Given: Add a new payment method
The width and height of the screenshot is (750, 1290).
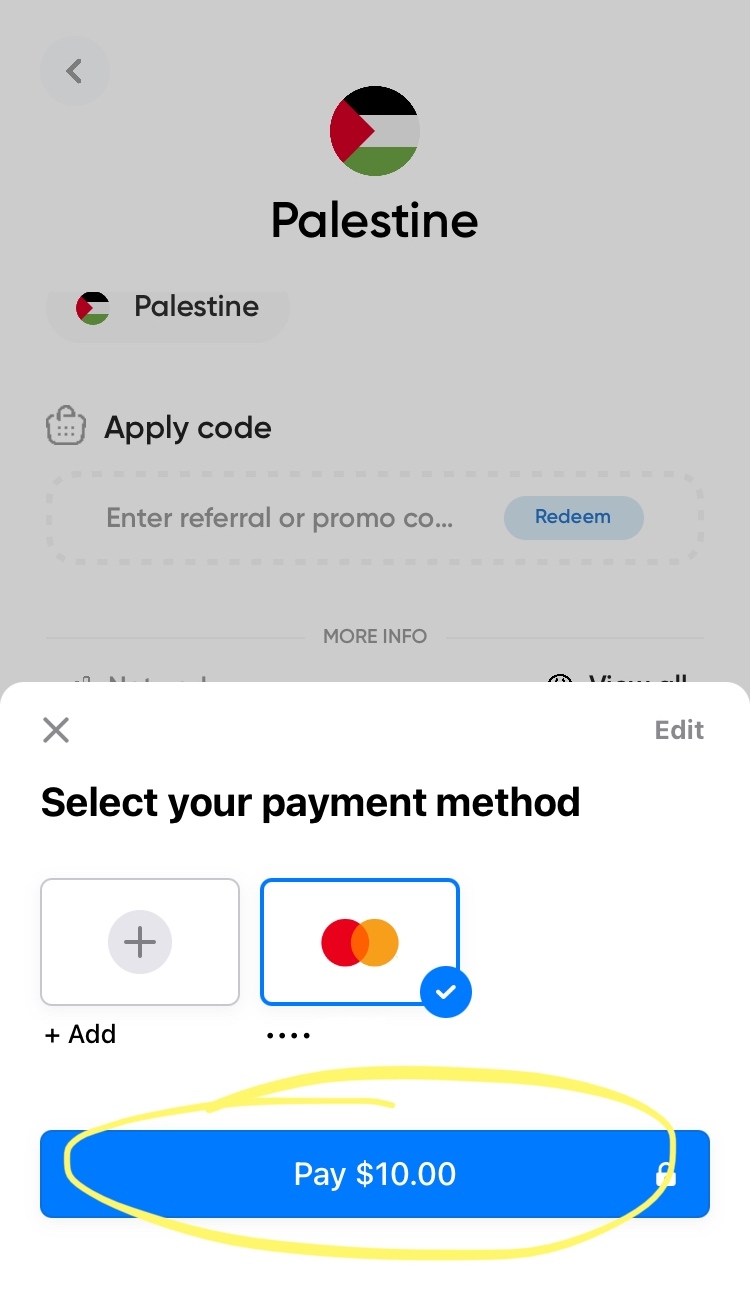Looking at the screenshot, I should click(140, 942).
